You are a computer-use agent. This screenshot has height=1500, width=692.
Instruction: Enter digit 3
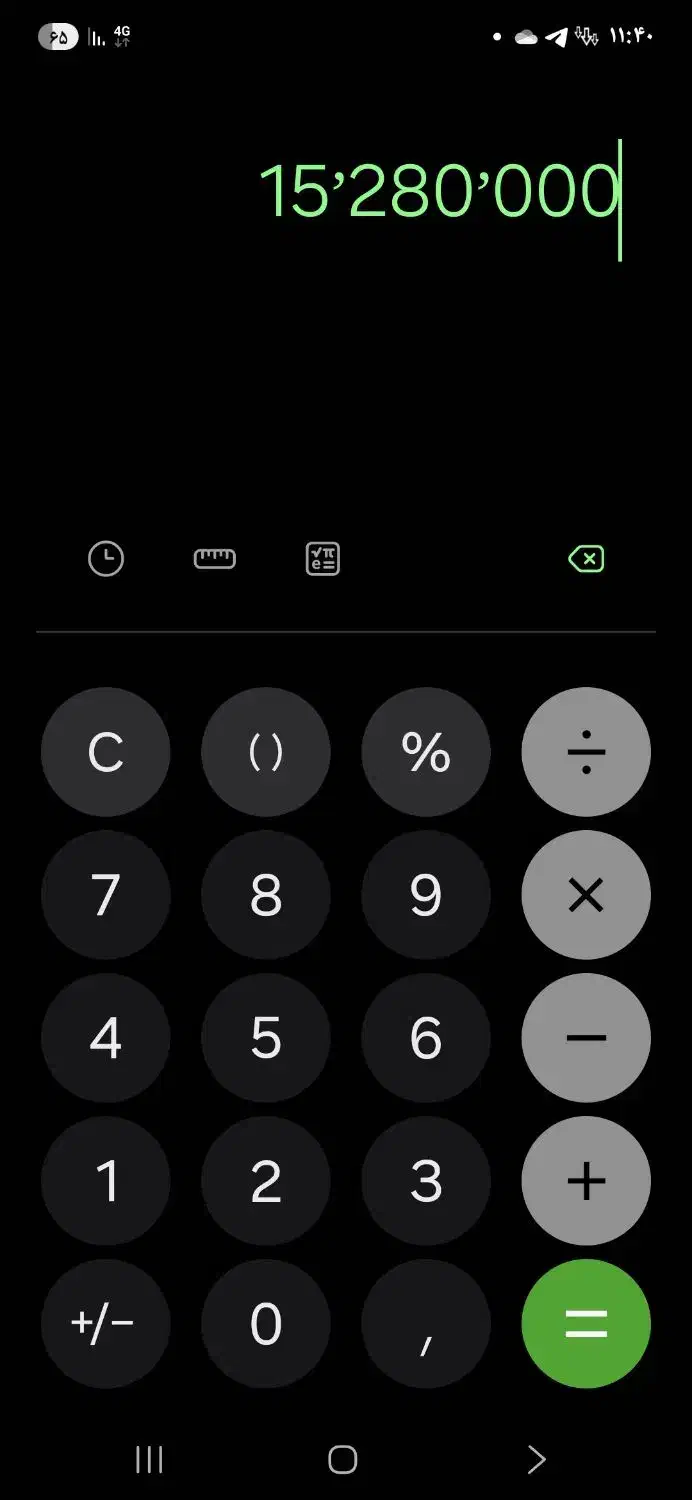[x=426, y=1181]
